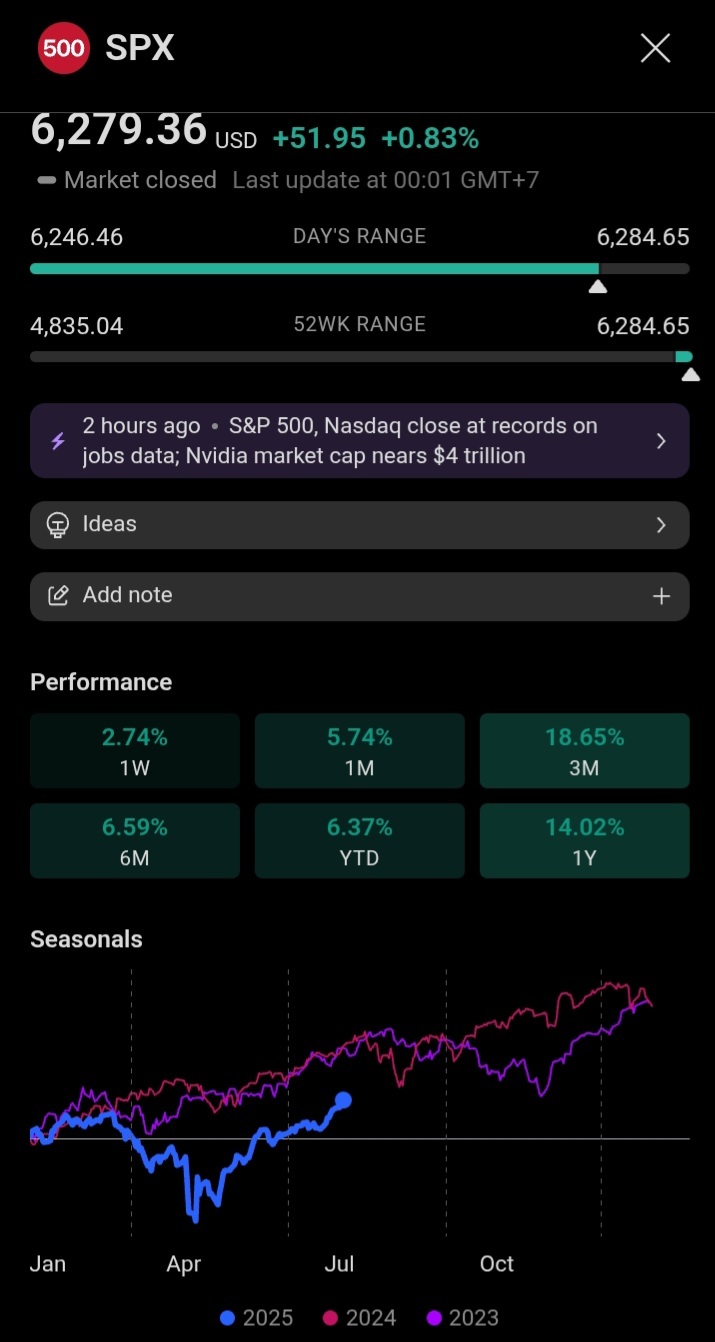Image resolution: width=715 pixels, height=1342 pixels.
Task: Close the SPX details panel
Action: pyautogui.click(x=655, y=48)
